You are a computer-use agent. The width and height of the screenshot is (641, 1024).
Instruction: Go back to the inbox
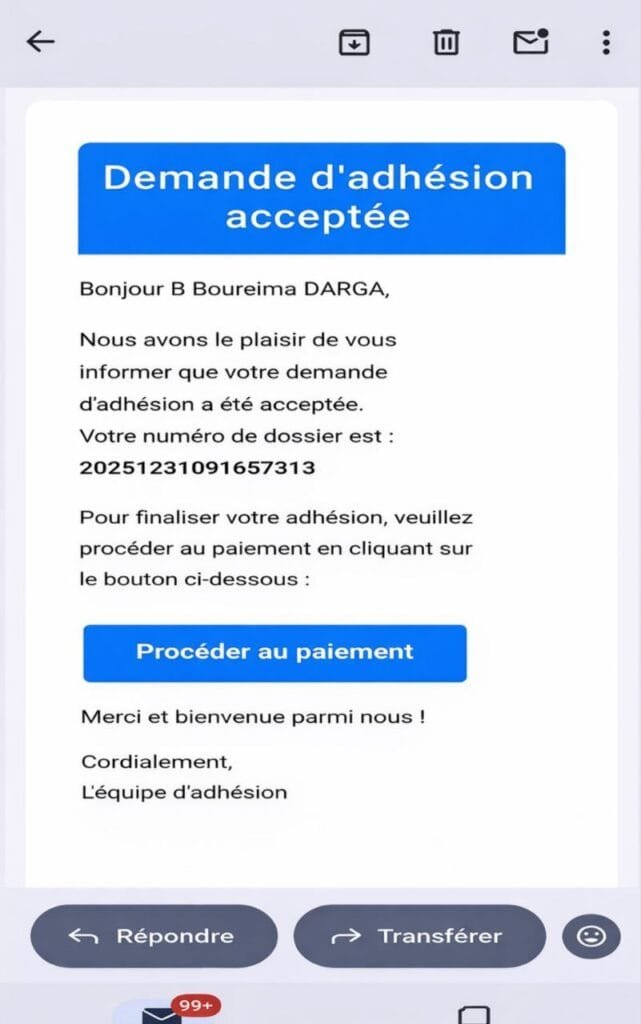[40, 42]
